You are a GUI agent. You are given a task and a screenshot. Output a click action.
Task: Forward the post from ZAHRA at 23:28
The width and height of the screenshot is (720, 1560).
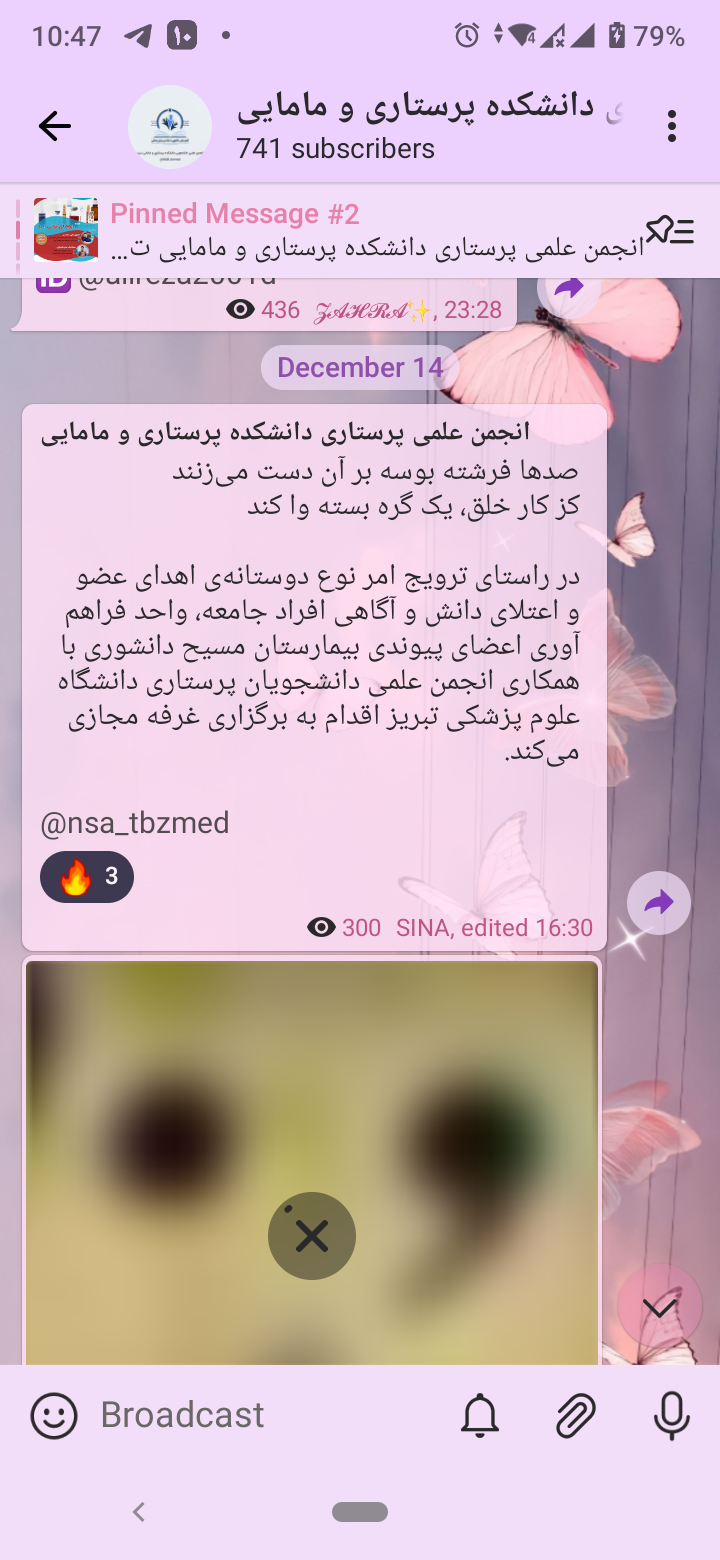tap(569, 288)
